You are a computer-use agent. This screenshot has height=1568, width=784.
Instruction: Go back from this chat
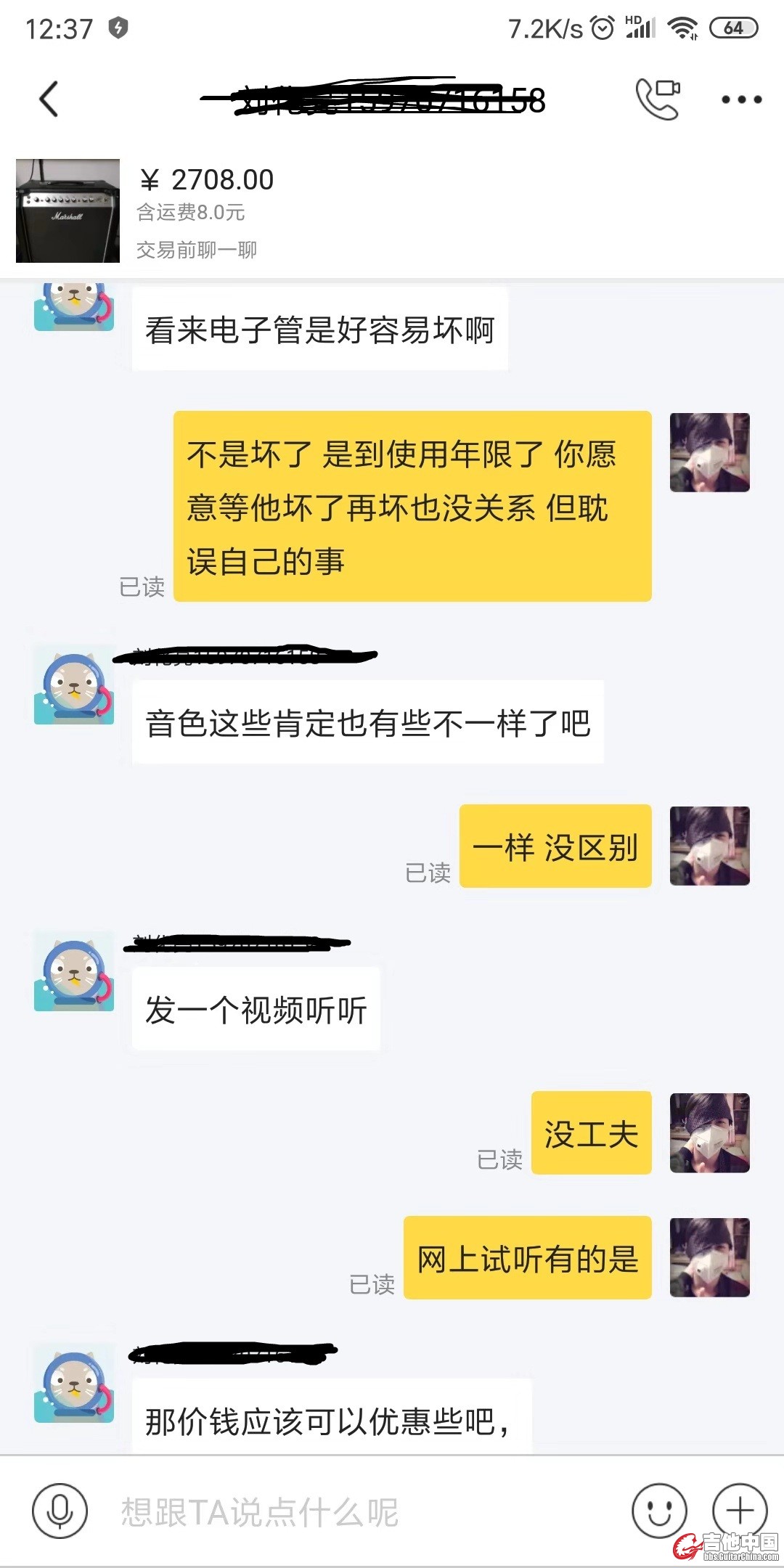49,99
